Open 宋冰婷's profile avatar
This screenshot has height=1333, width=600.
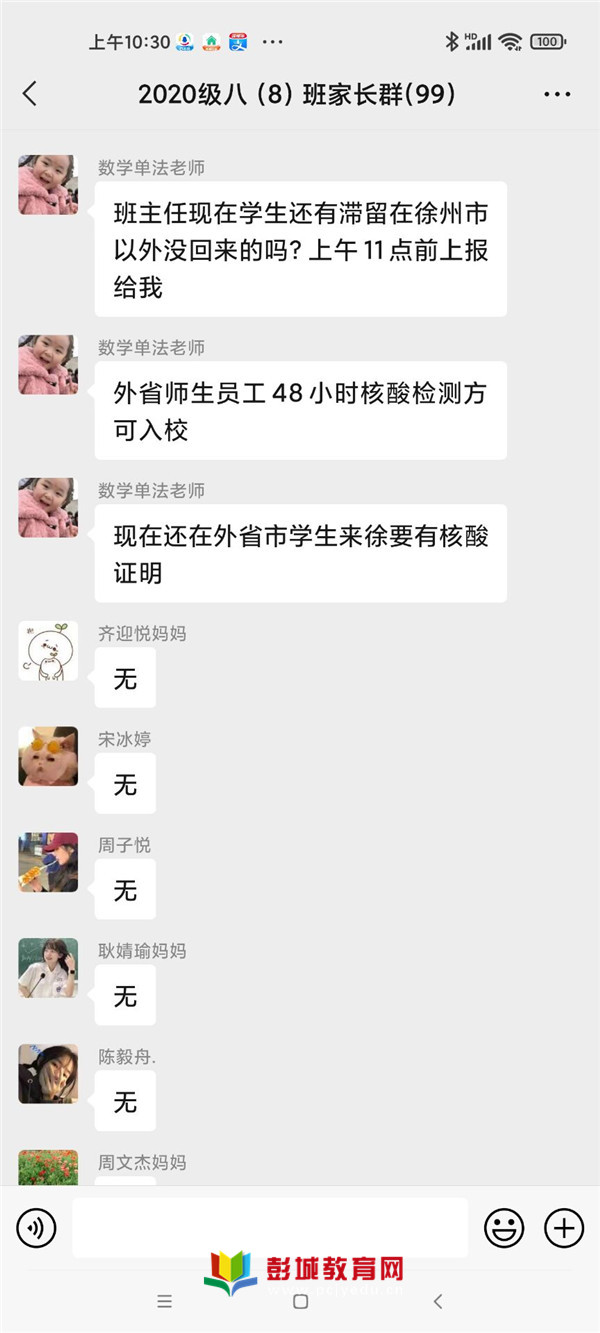pos(48,756)
